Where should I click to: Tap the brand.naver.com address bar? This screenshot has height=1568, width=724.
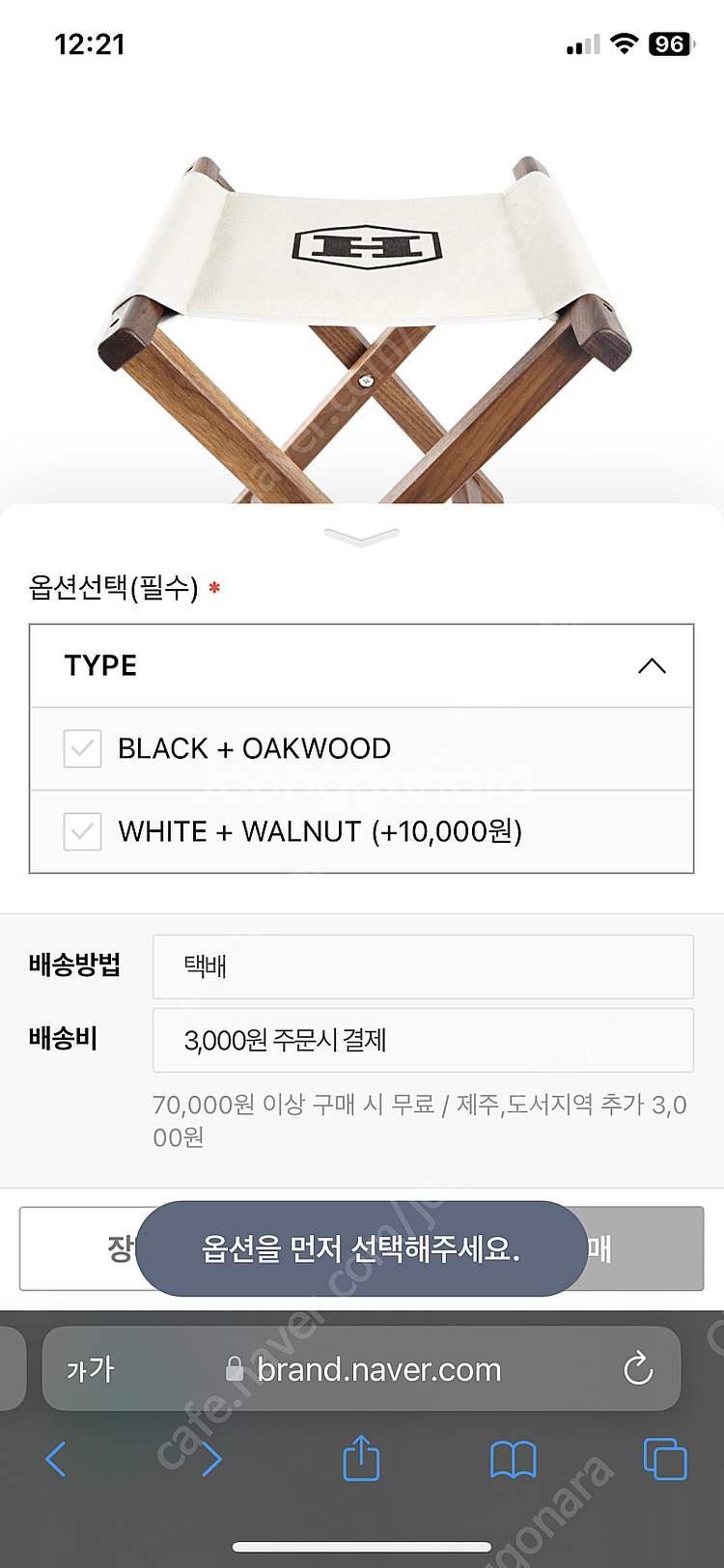point(378,1369)
